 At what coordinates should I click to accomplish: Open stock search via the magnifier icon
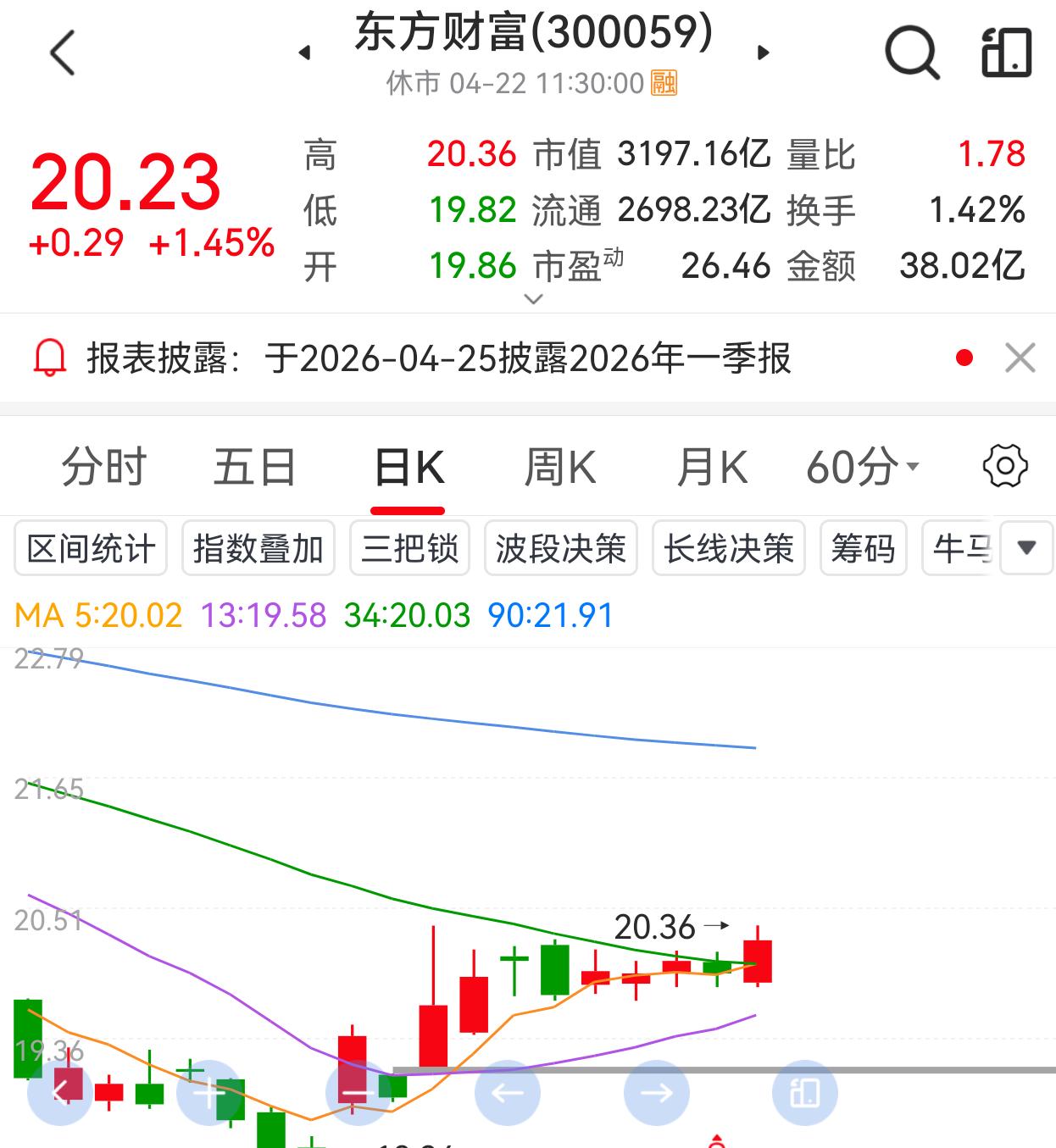click(x=911, y=51)
